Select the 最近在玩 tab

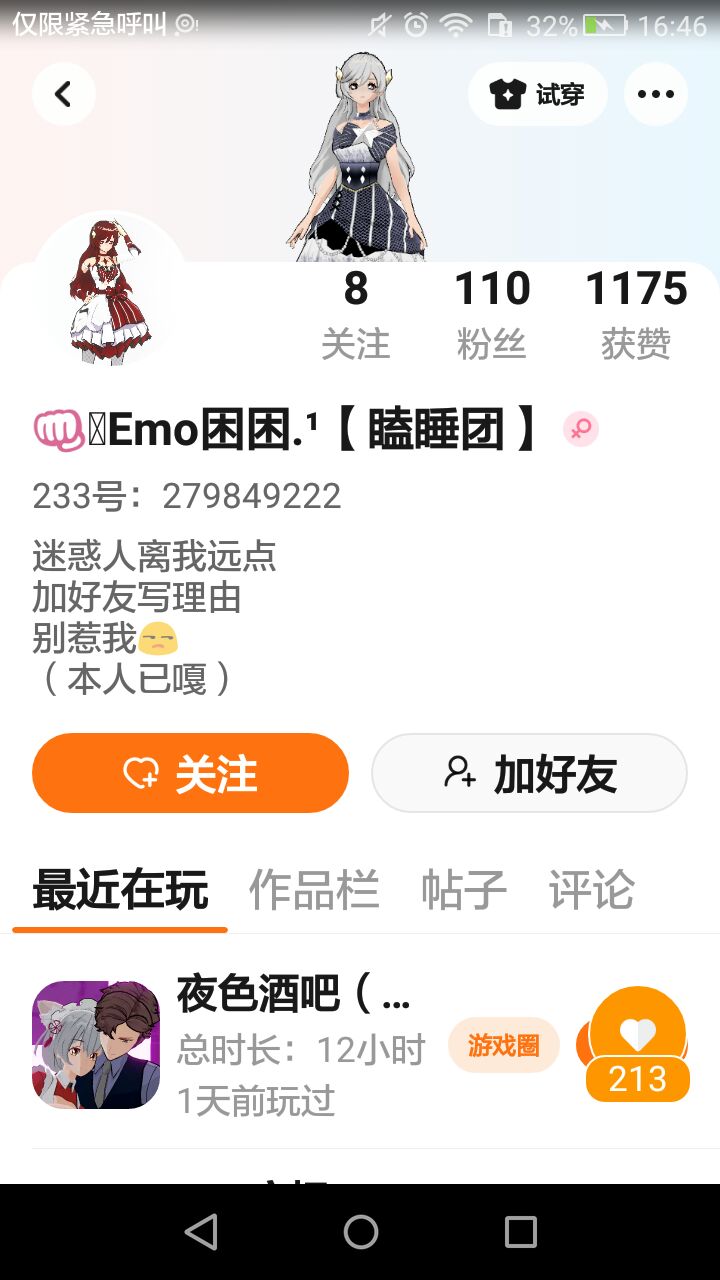tap(120, 889)
